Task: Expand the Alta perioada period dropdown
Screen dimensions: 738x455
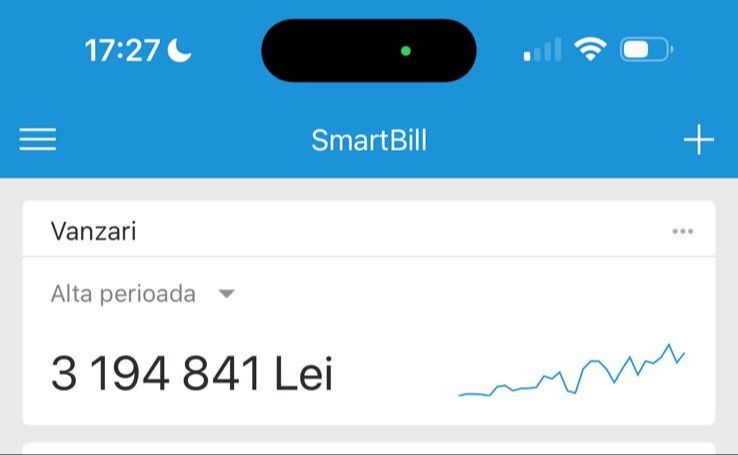Action: [x=143, y=294]
